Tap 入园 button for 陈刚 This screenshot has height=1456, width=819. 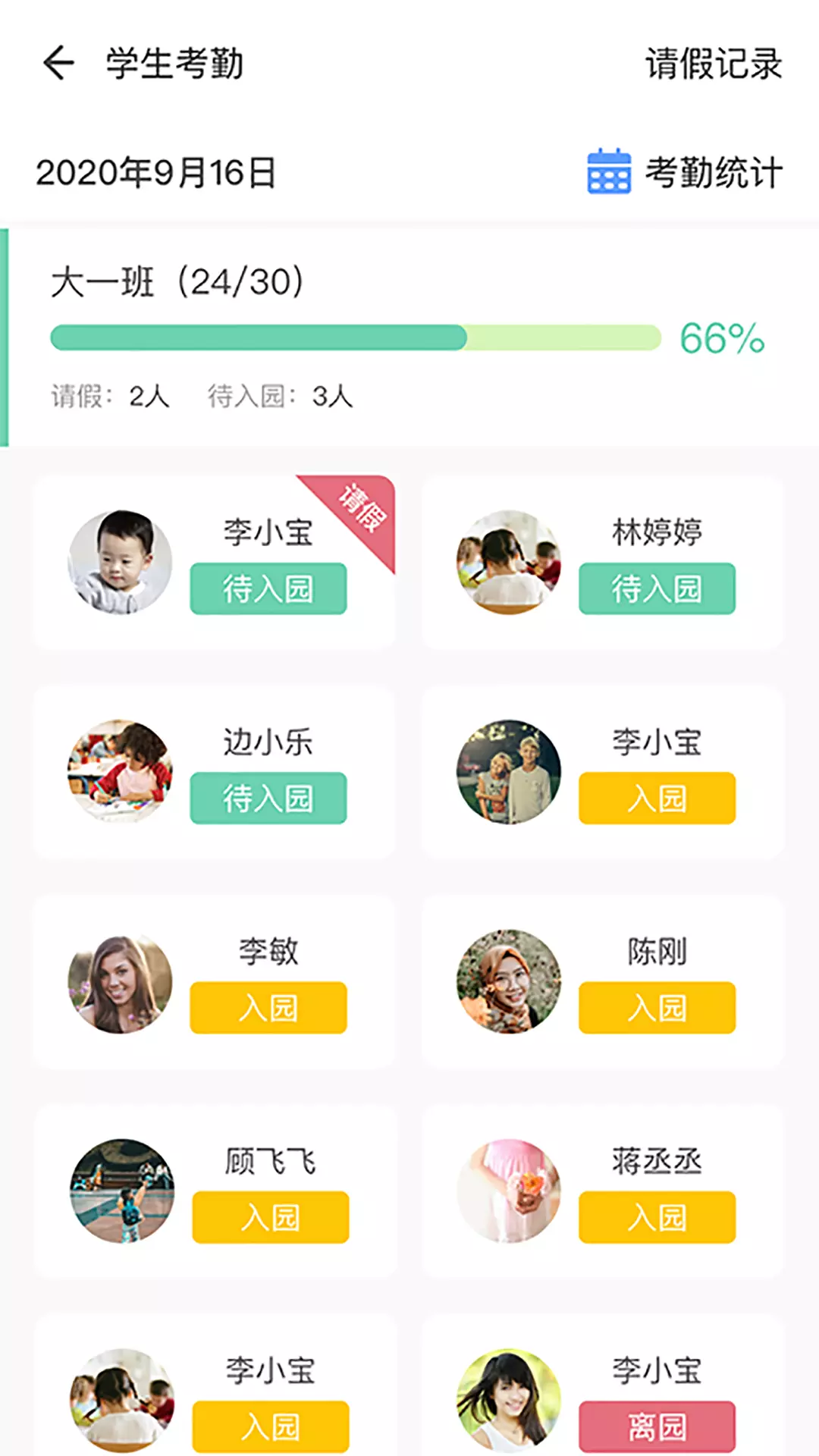pyautogui.click(x=657, y=1008)
